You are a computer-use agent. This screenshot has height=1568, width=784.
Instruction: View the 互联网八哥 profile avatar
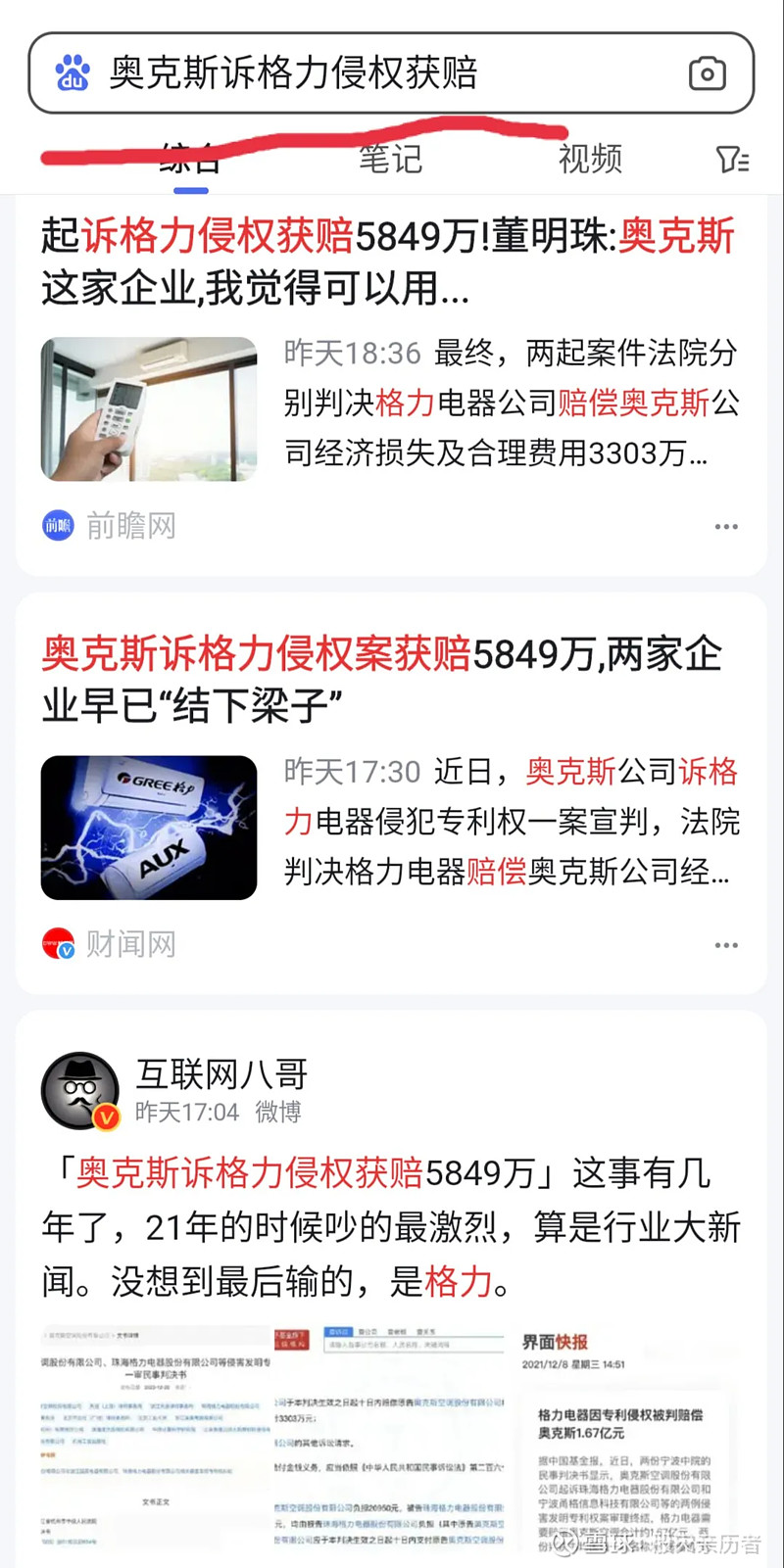[79, 1091]
